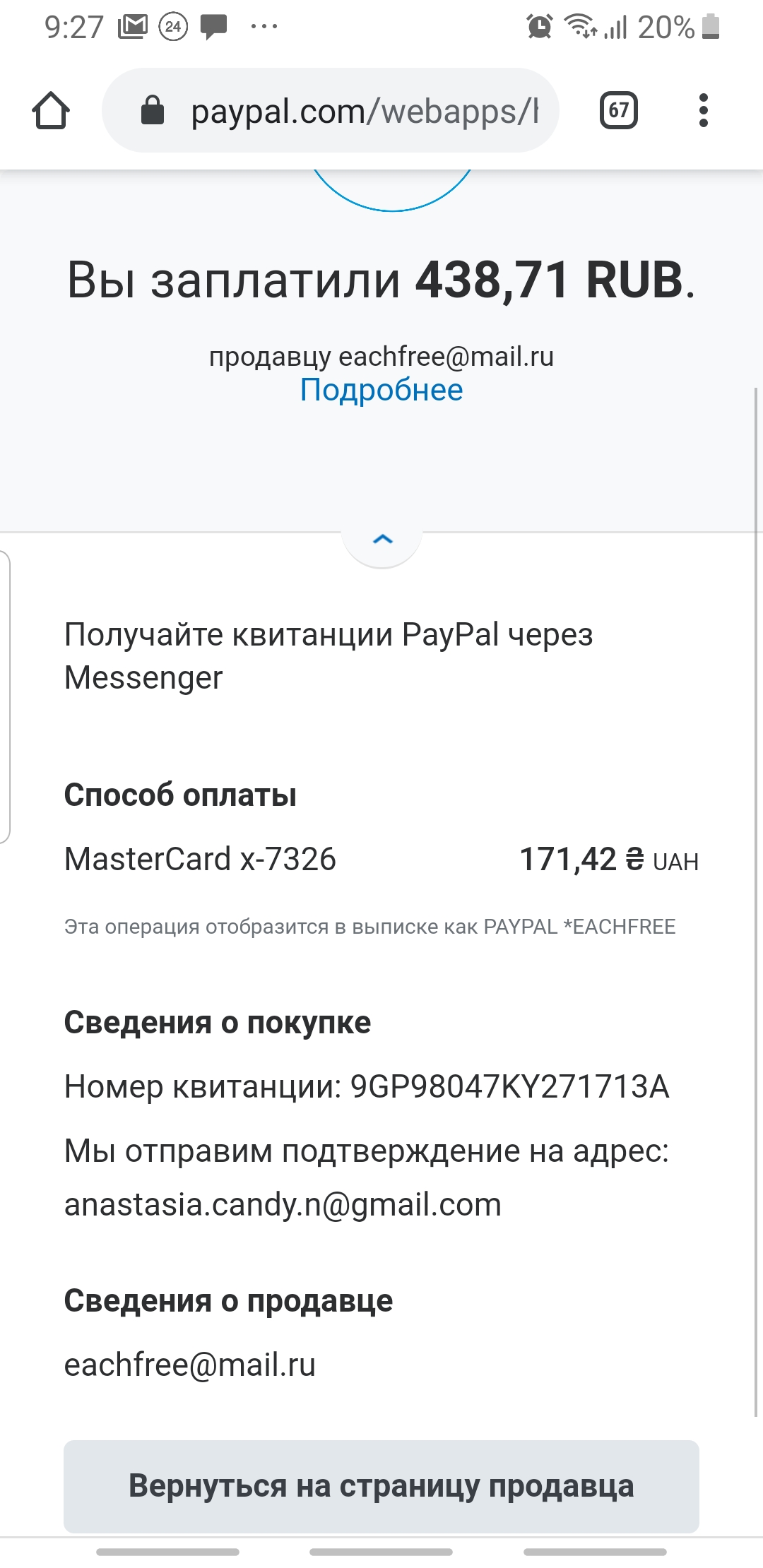763x1568 pixels.
Task: Open the tab switcher showing 67 tabs
Action: (619, 110)
